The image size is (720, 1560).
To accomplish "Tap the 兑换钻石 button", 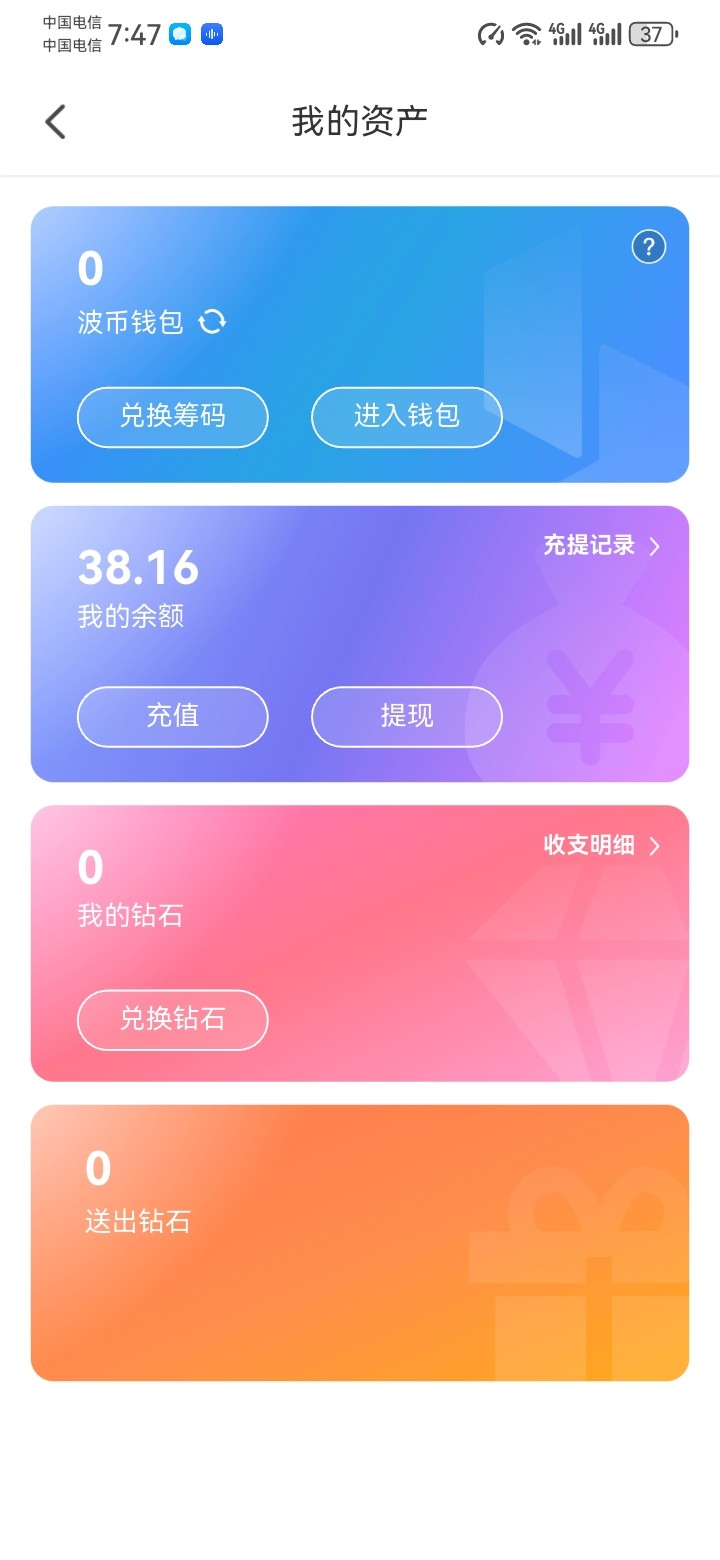I will 173,1019.
